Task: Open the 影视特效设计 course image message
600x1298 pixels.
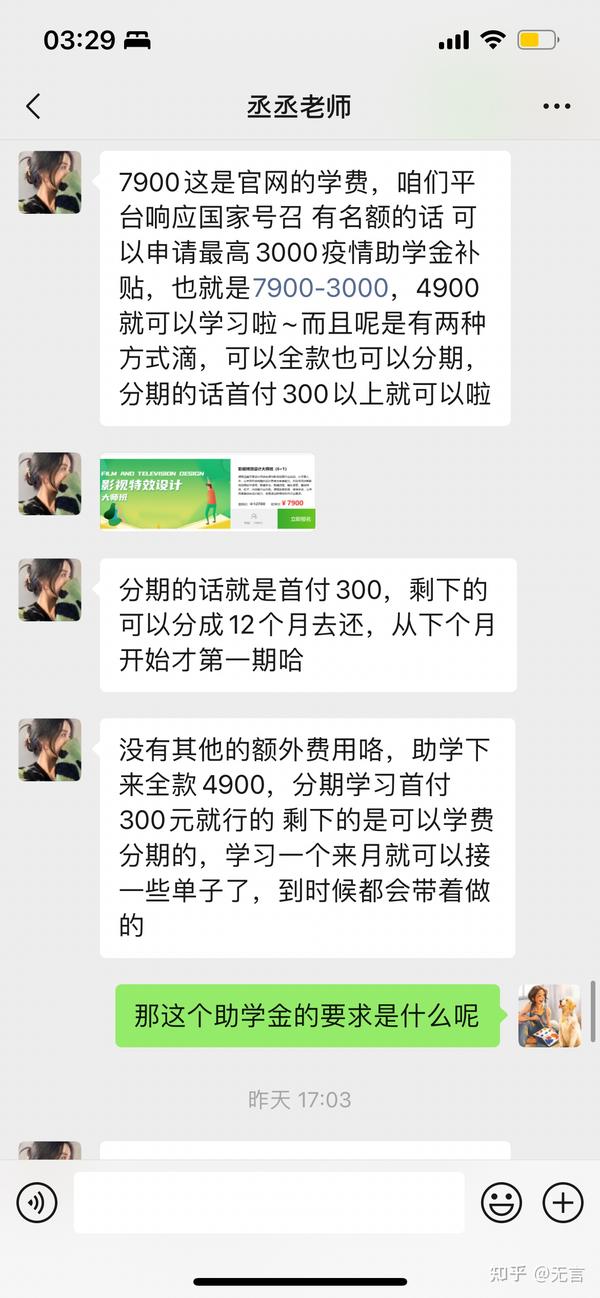Action: point(207,491)
